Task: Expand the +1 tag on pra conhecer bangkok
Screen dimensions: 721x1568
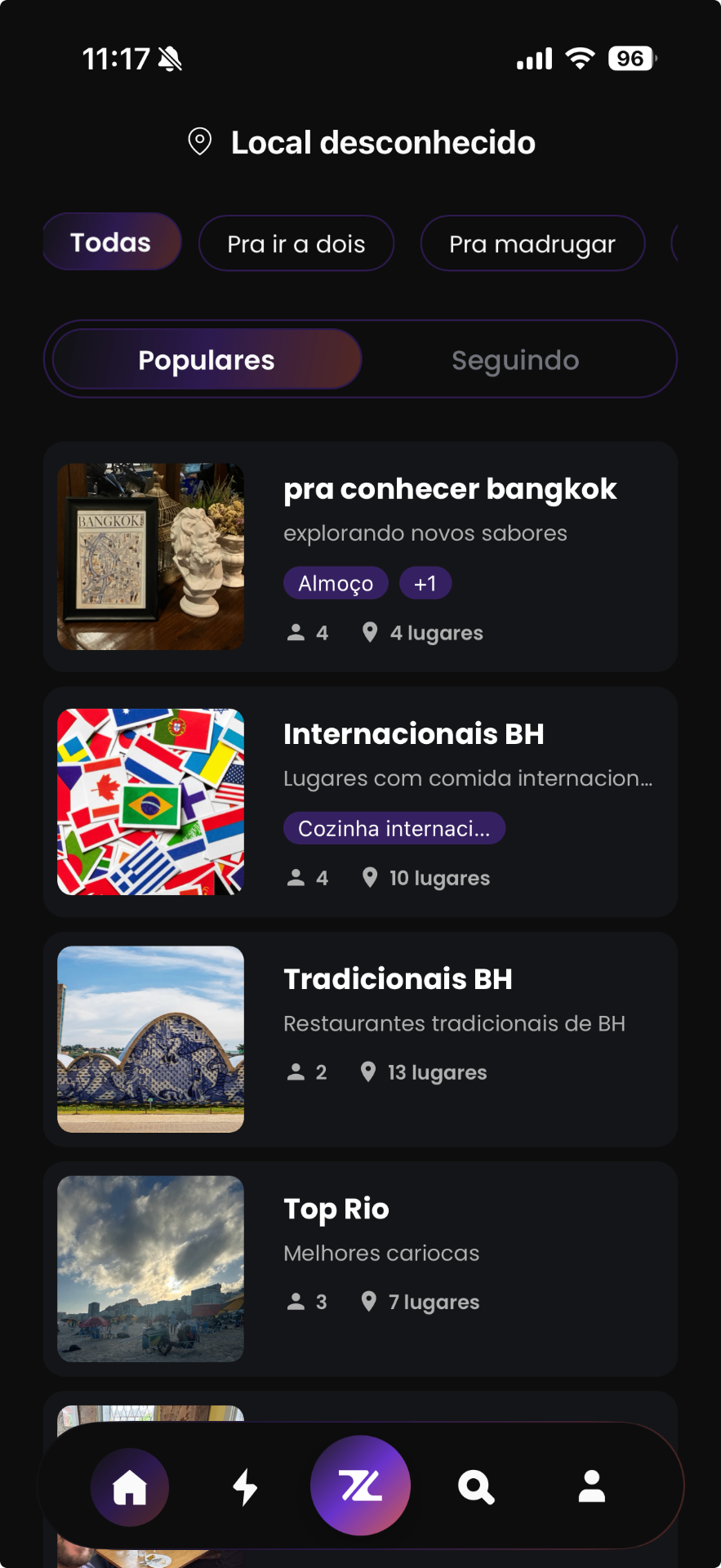Action: (x=425, y=582)
